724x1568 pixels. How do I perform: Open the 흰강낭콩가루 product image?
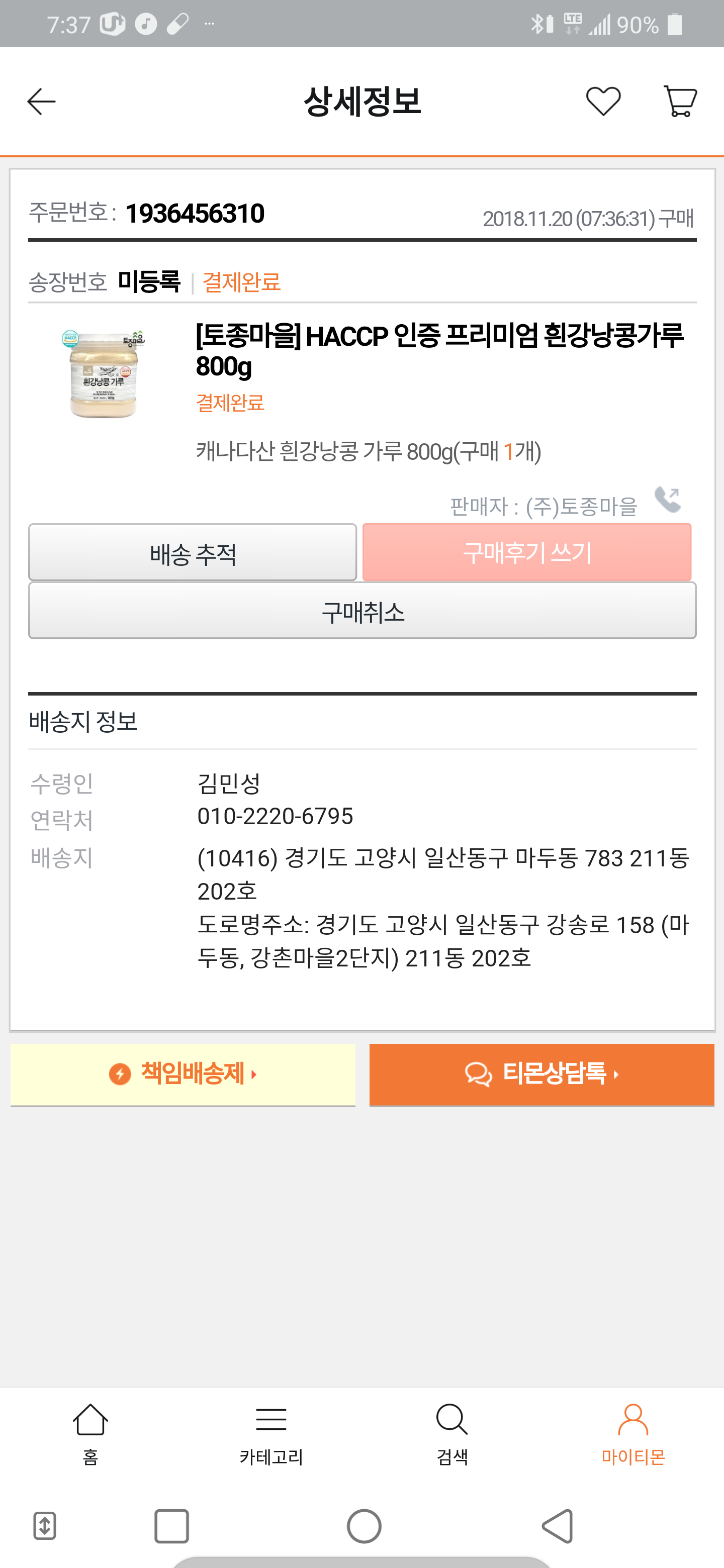tap(104, 374)
